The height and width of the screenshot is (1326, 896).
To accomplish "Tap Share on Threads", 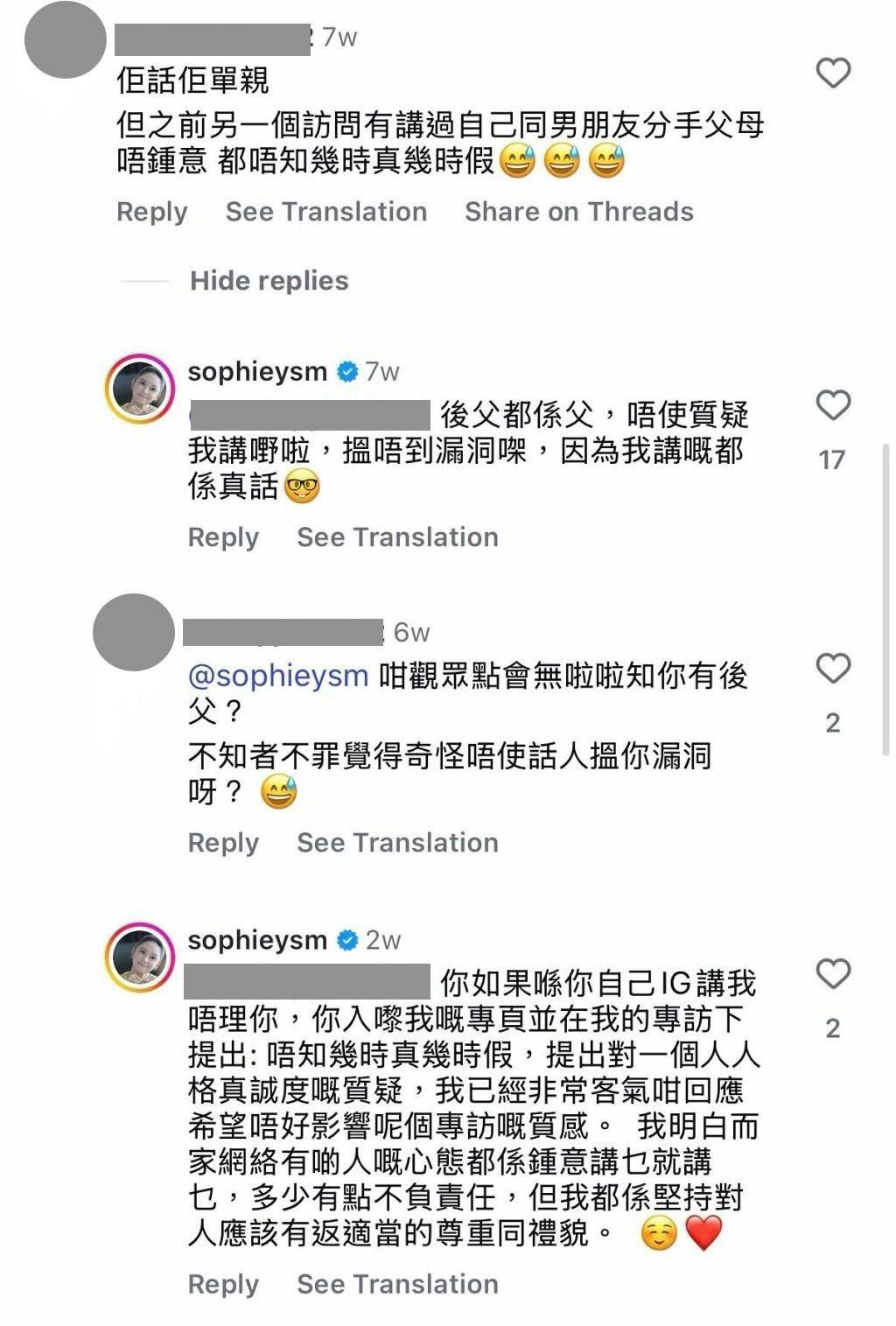I will (578, 212).
